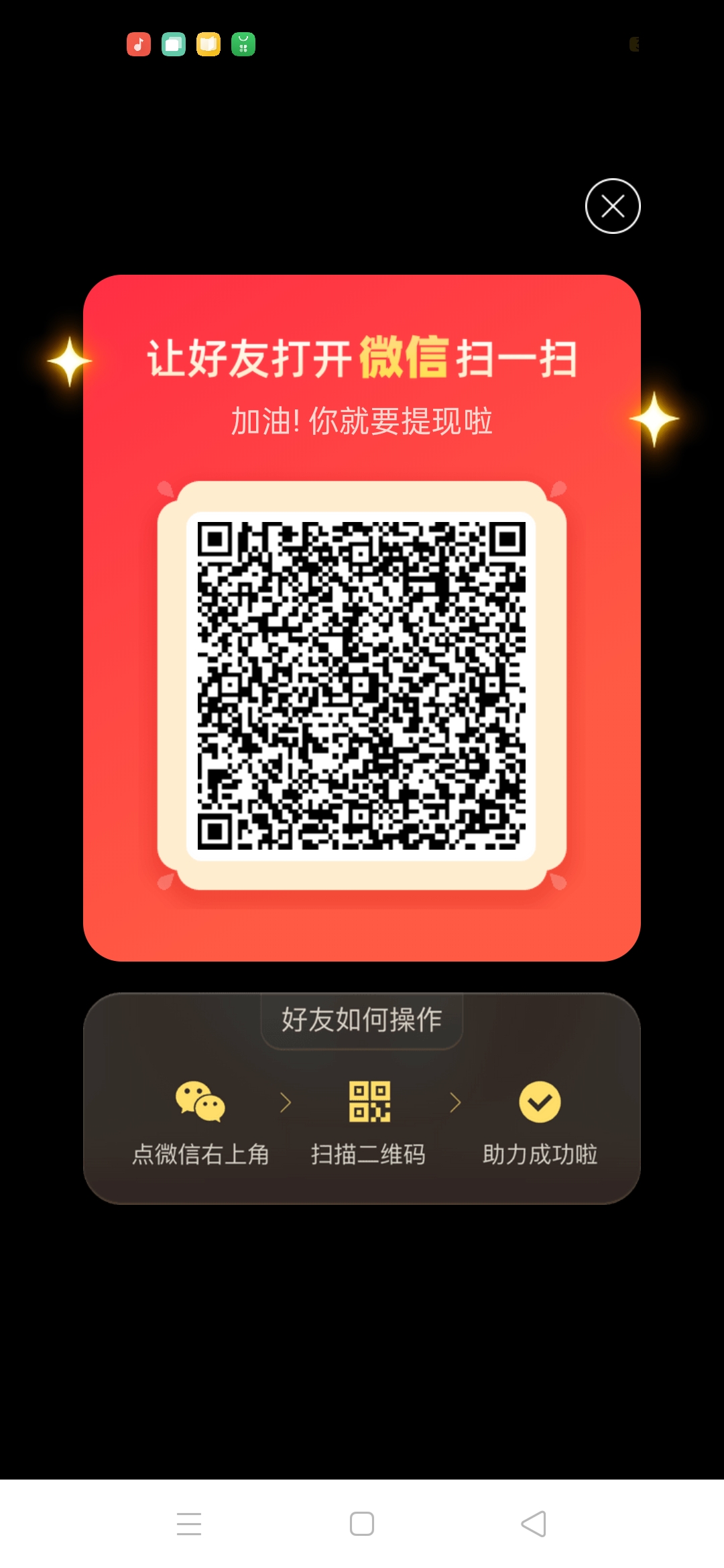724x1568 pixels.
Task: Go to the home screen
Action: pyautogui.click(x=362, y=1524)
